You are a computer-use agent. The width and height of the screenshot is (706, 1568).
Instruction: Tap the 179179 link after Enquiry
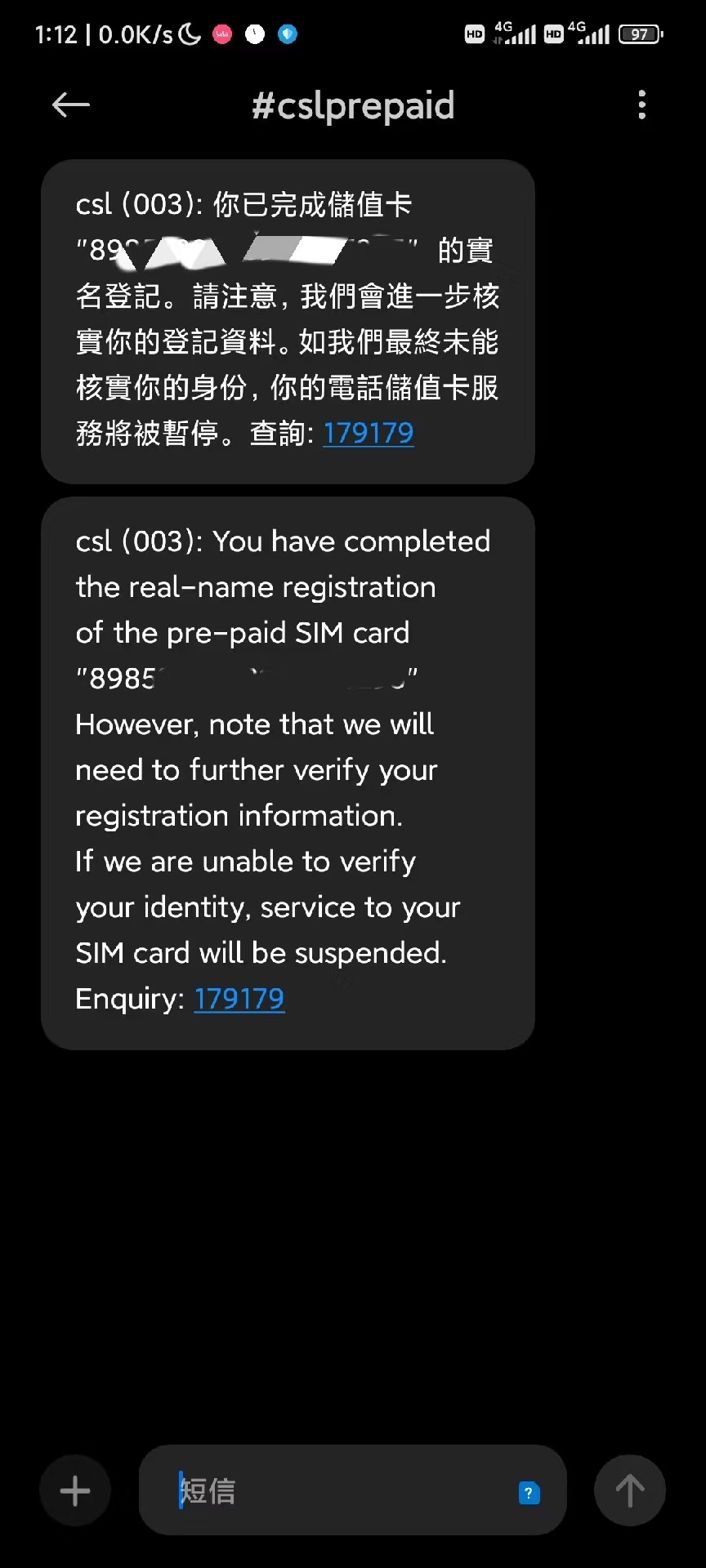[x=239, y=998]
